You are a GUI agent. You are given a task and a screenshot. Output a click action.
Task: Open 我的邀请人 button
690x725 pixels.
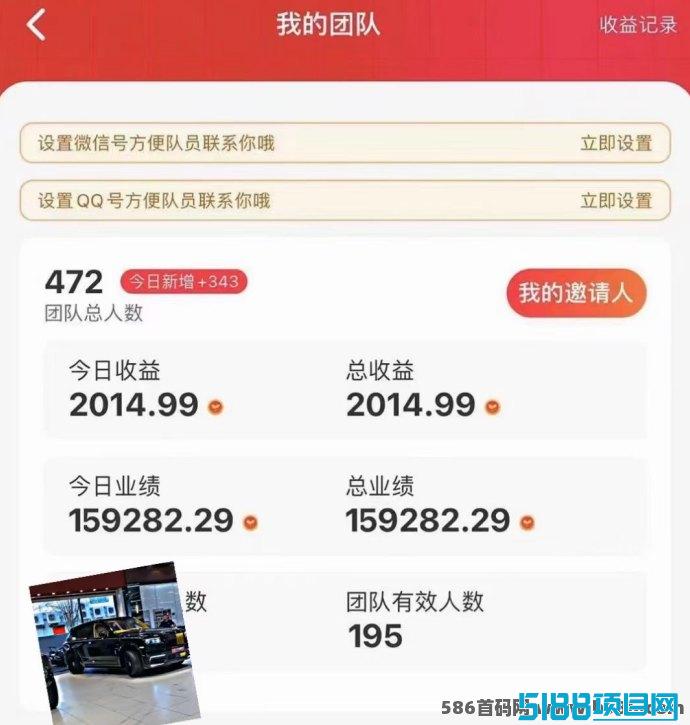(576, 294)
